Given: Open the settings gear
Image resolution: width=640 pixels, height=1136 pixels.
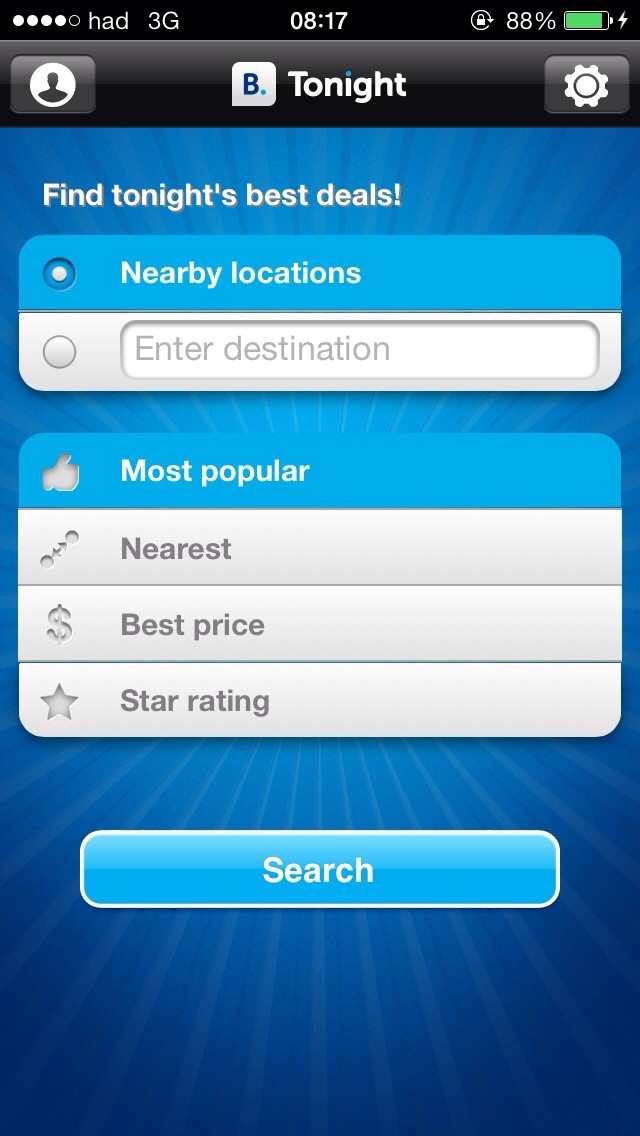Looking at the screenshot, I should point(586,84).
